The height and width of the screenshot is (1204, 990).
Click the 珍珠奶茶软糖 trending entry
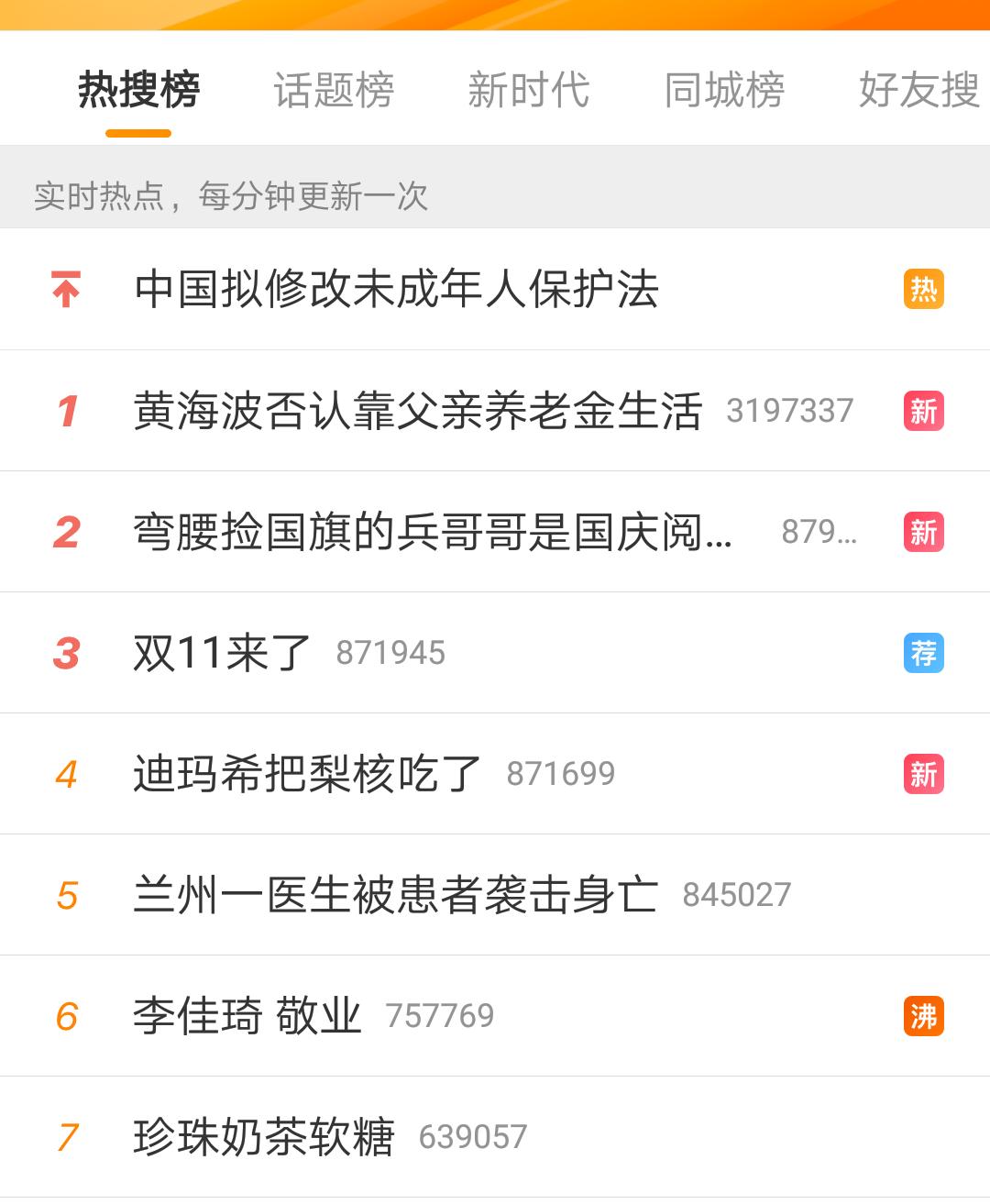[266, 1135]
